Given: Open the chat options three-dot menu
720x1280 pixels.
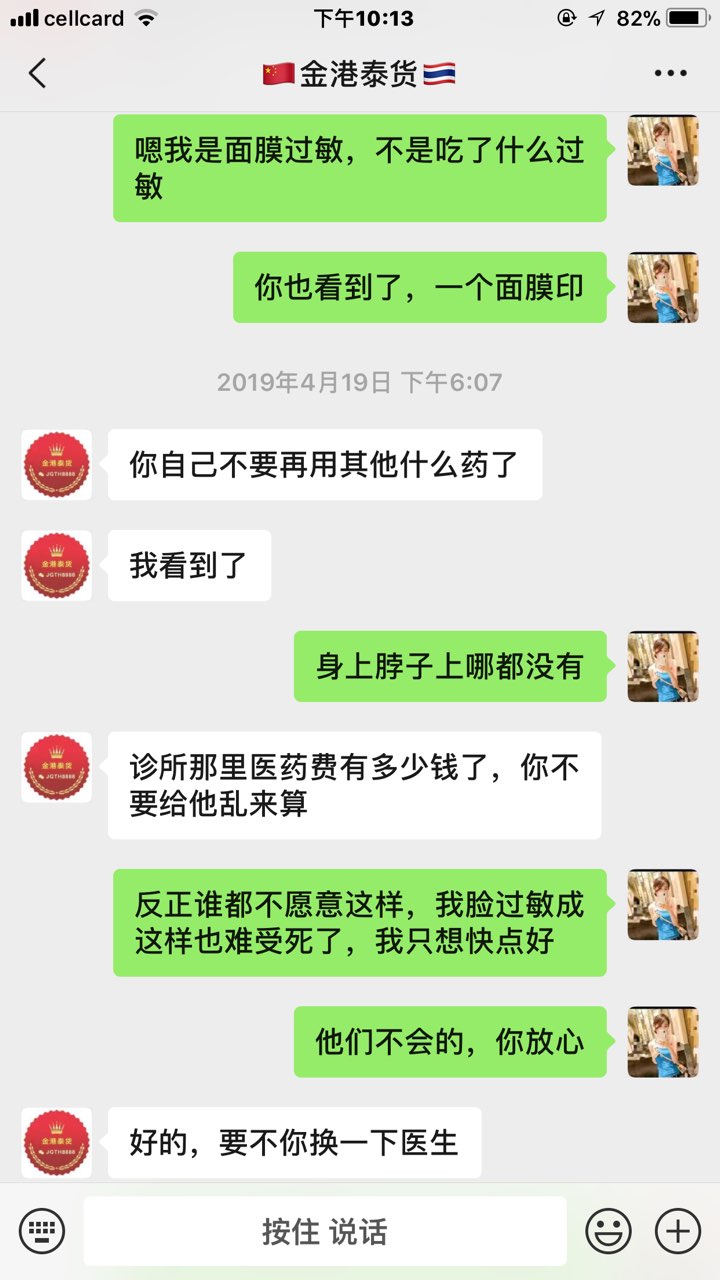Looking at the screenshot, I should click(x=670, y=73).
